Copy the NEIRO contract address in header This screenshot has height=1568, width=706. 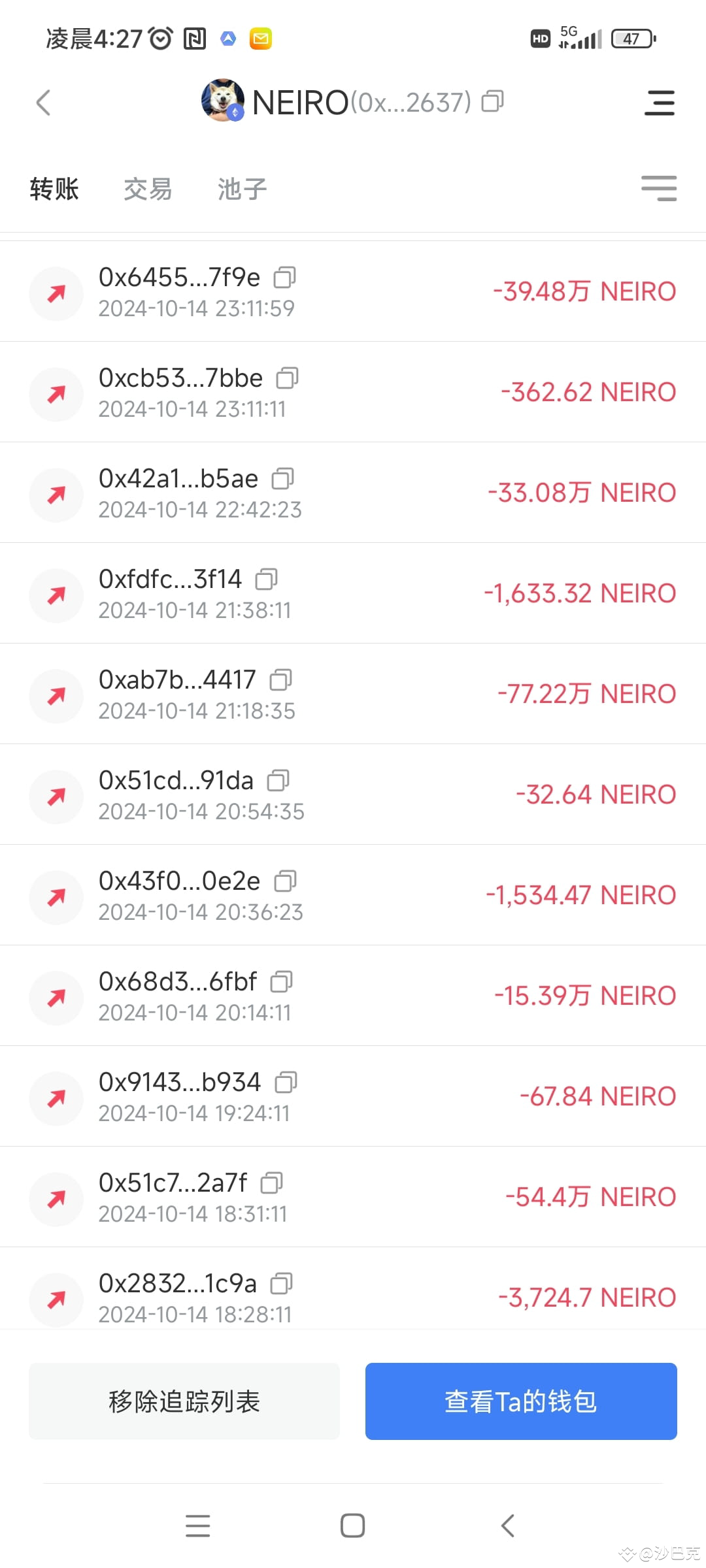494,103
